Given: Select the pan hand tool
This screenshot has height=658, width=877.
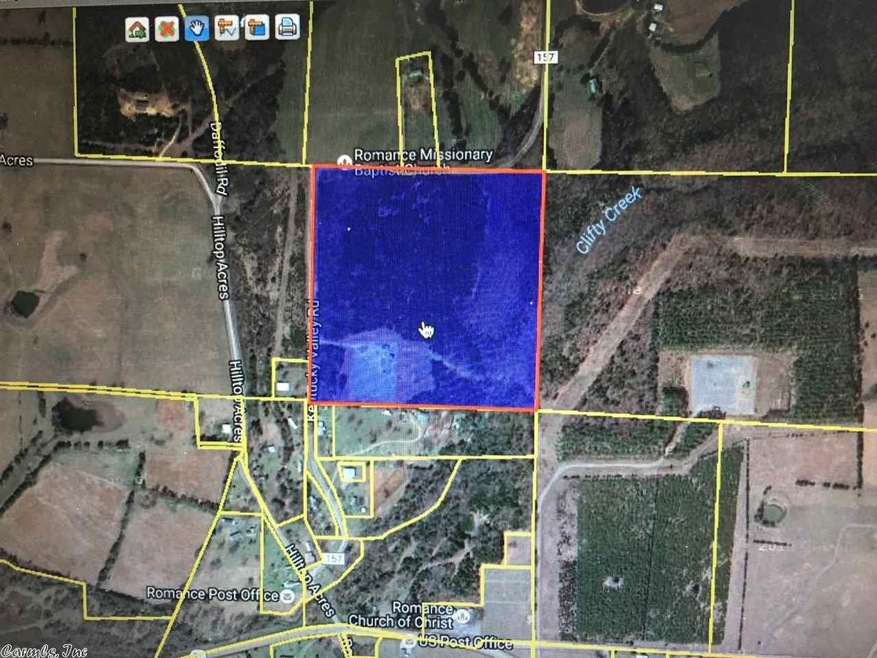Looking at the screenshot, I should click(x=196, y=28).
